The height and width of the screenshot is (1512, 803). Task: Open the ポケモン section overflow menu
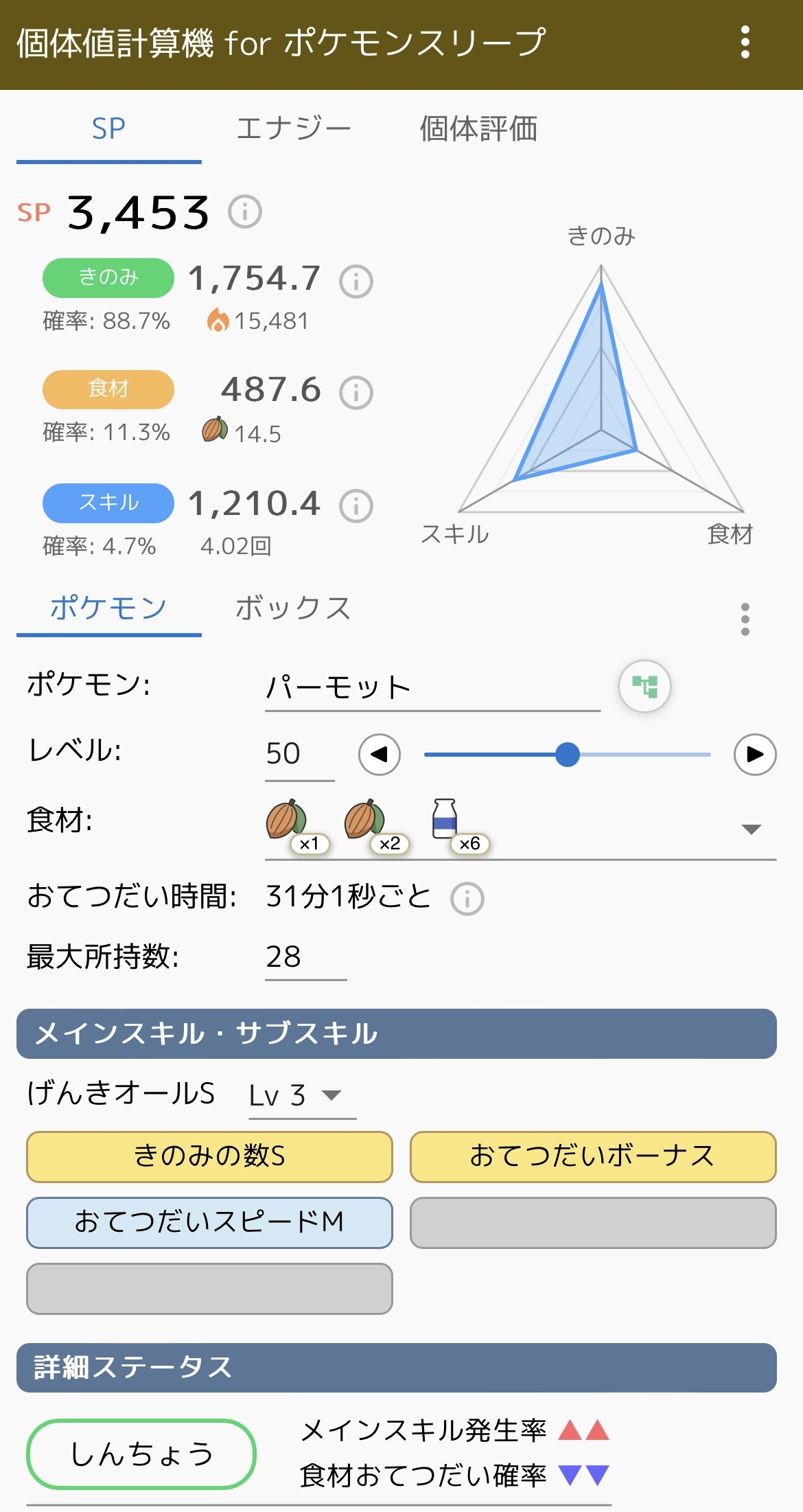coord(745,619)
